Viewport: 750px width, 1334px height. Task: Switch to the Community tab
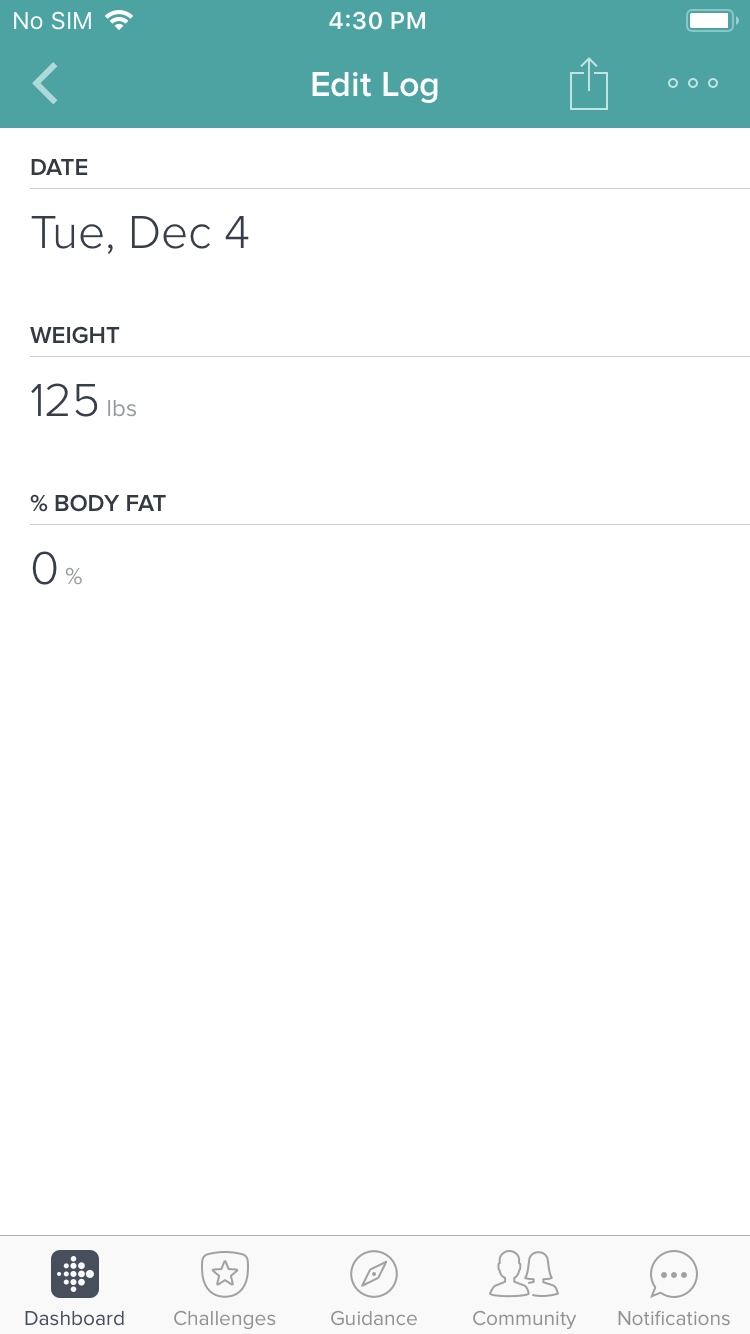524,1288
